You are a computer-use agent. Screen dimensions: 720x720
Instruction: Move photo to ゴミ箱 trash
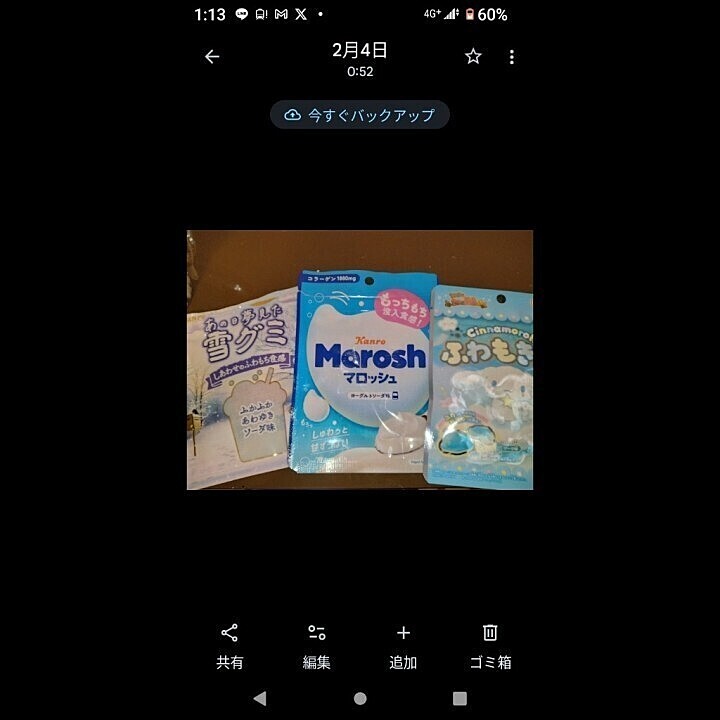point(490,645)
